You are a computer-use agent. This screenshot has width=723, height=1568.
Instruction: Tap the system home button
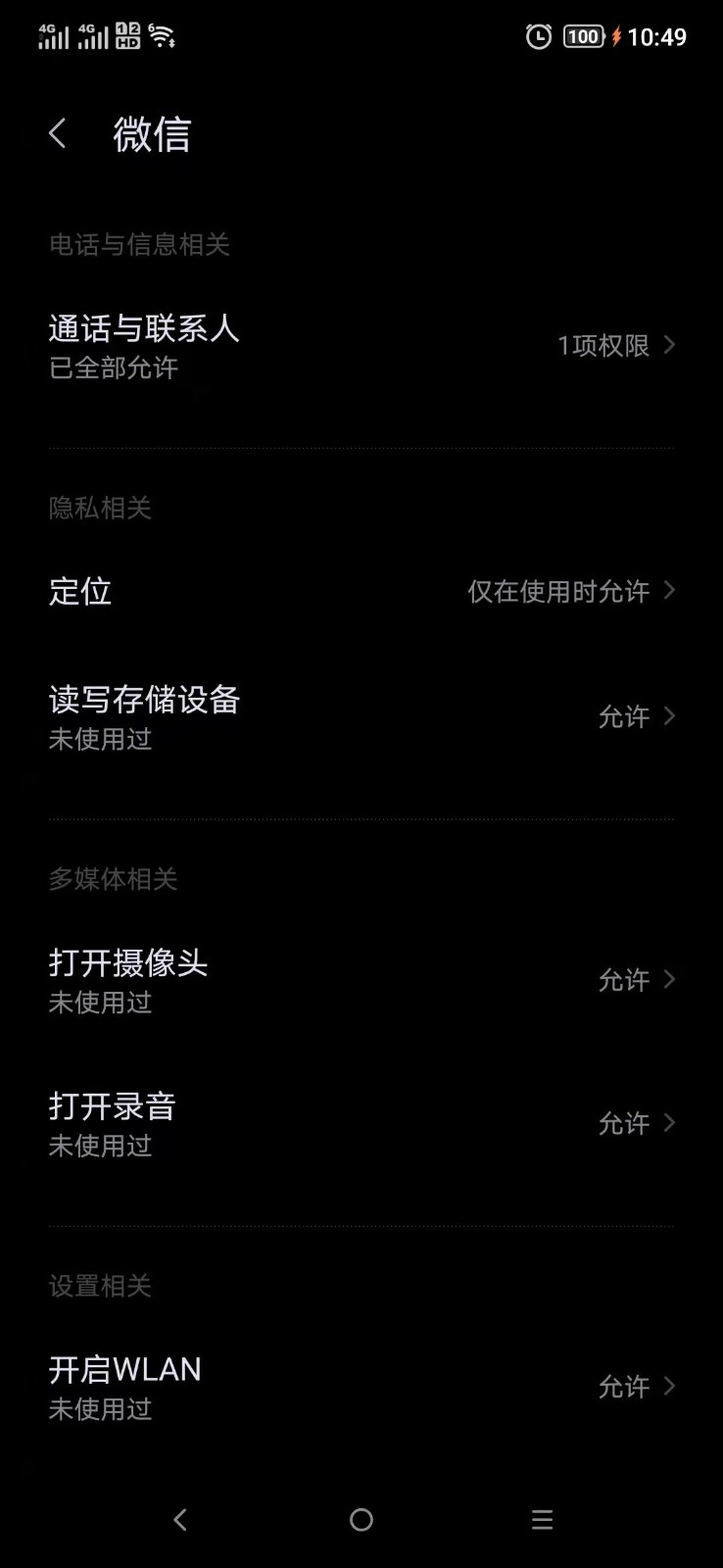click(x=361, y=1520)
